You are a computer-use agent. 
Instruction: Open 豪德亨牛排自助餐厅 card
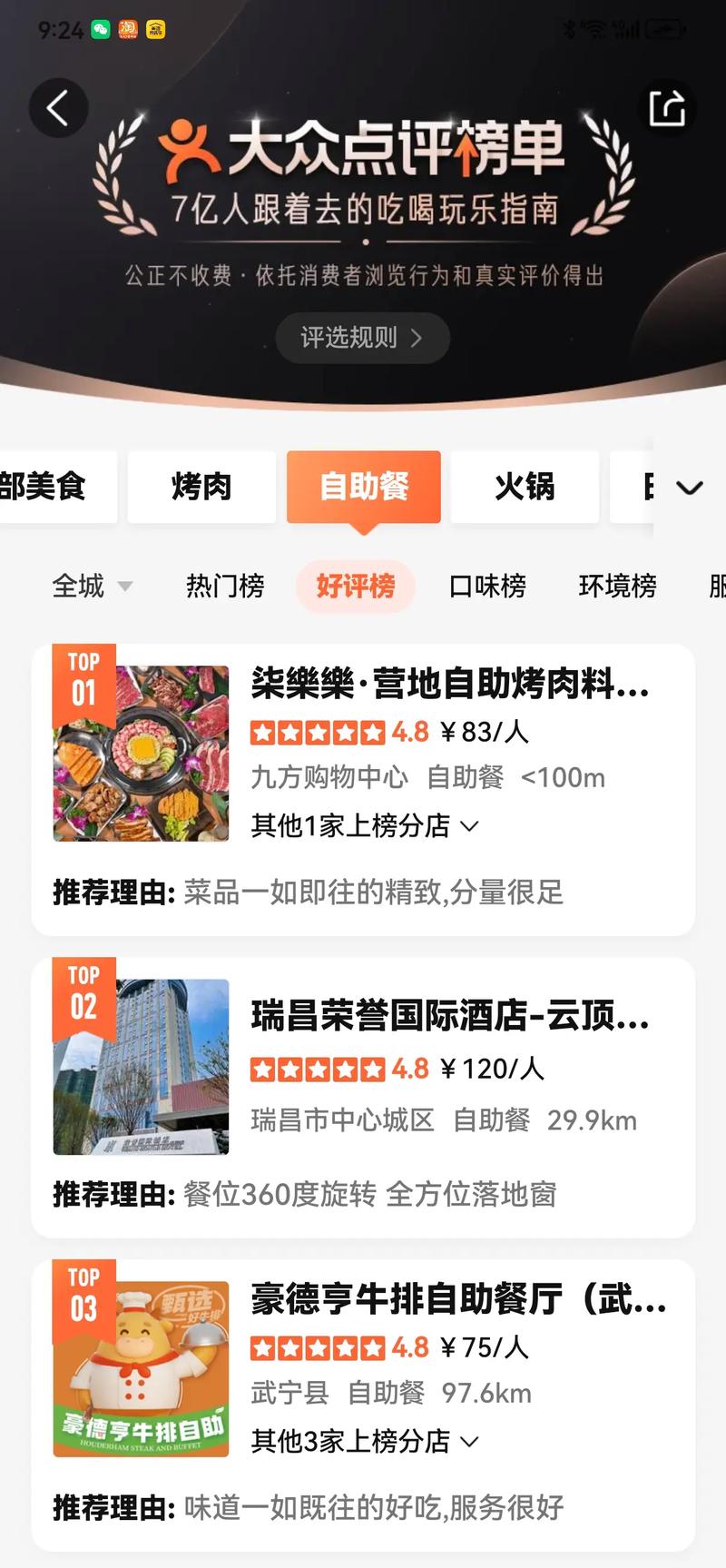tap(458, 1299)
